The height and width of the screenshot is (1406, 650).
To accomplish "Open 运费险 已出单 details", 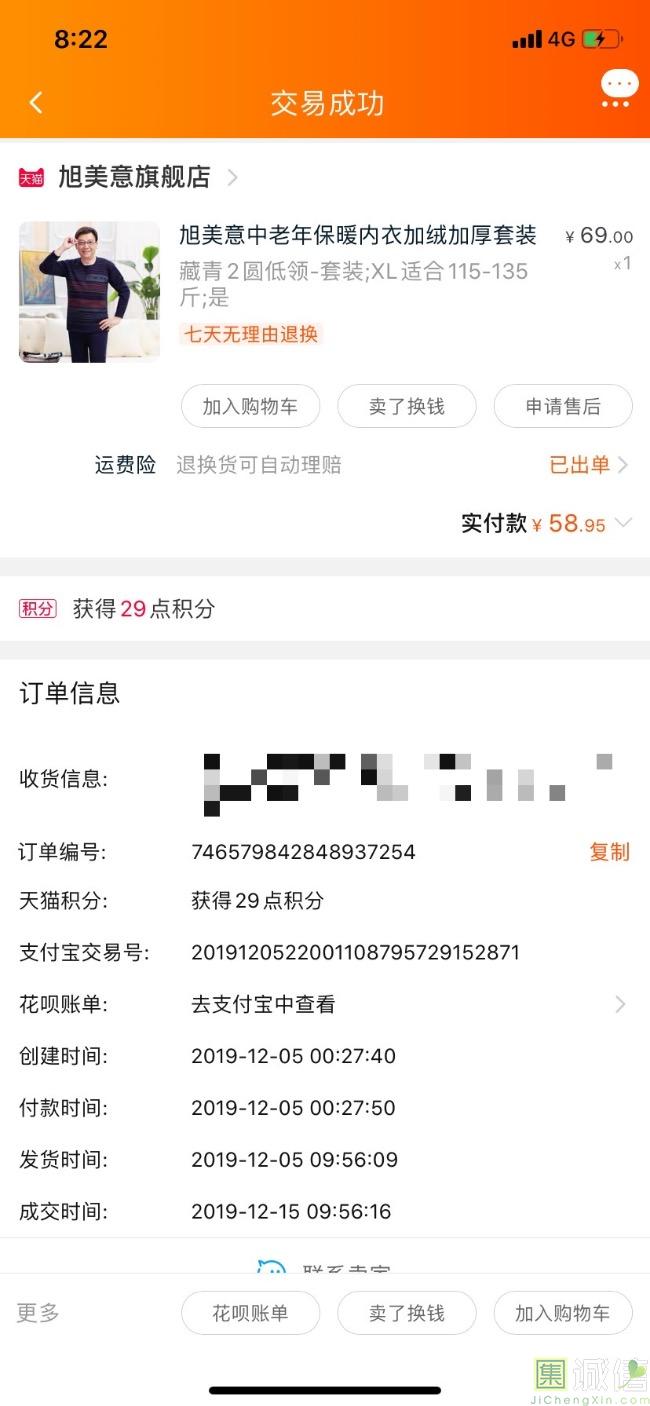I will click(x=588, y=464).
